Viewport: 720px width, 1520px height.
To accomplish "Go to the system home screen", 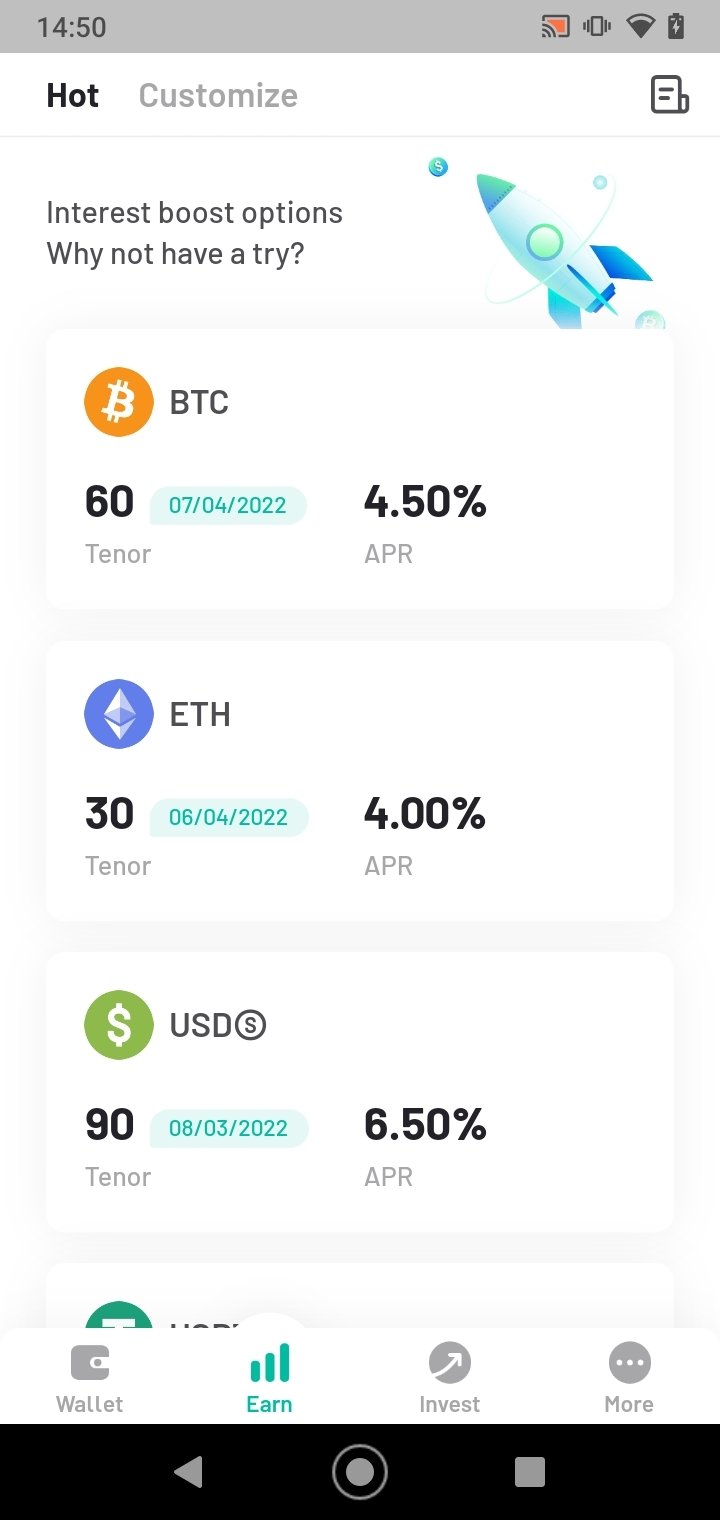I will 360,1471.
